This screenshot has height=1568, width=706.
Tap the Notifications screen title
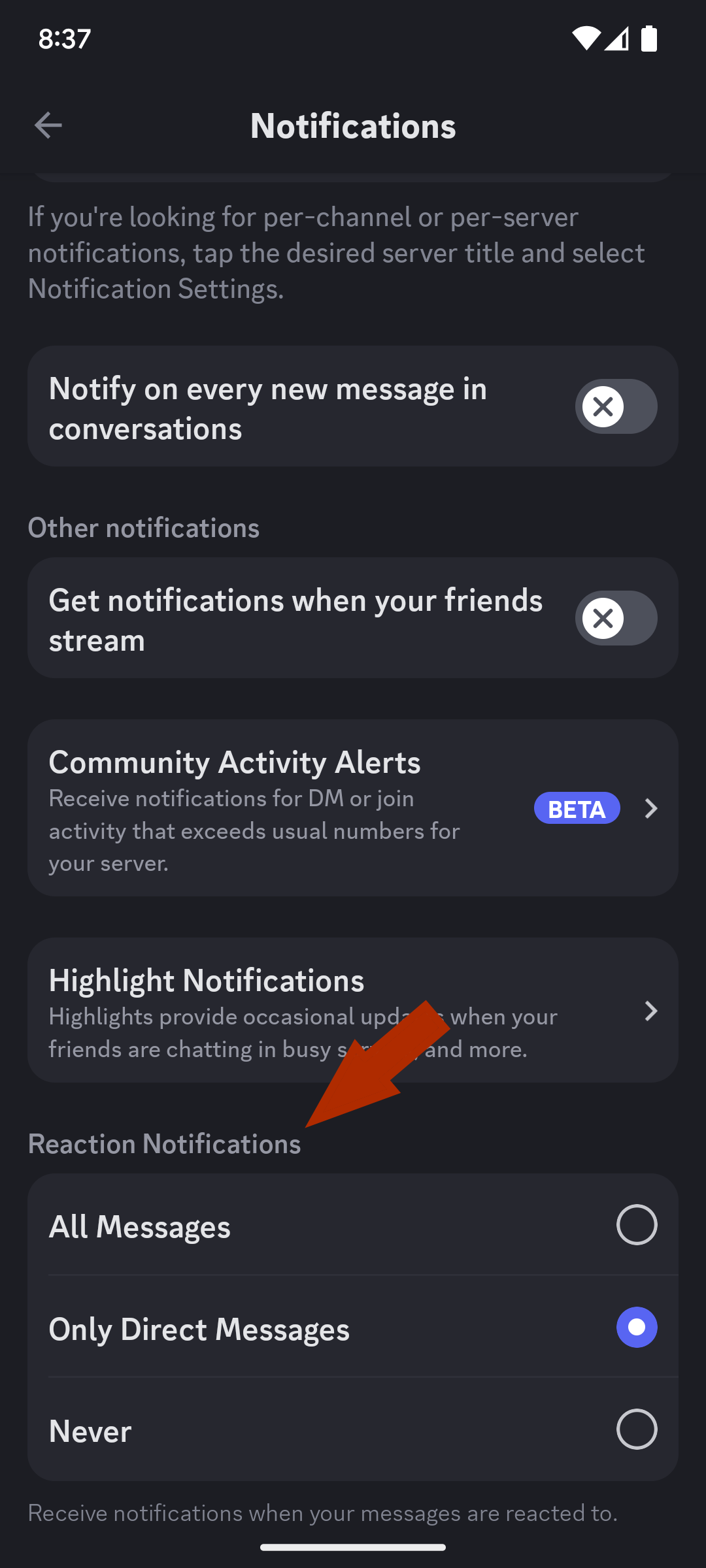point(352,125)
